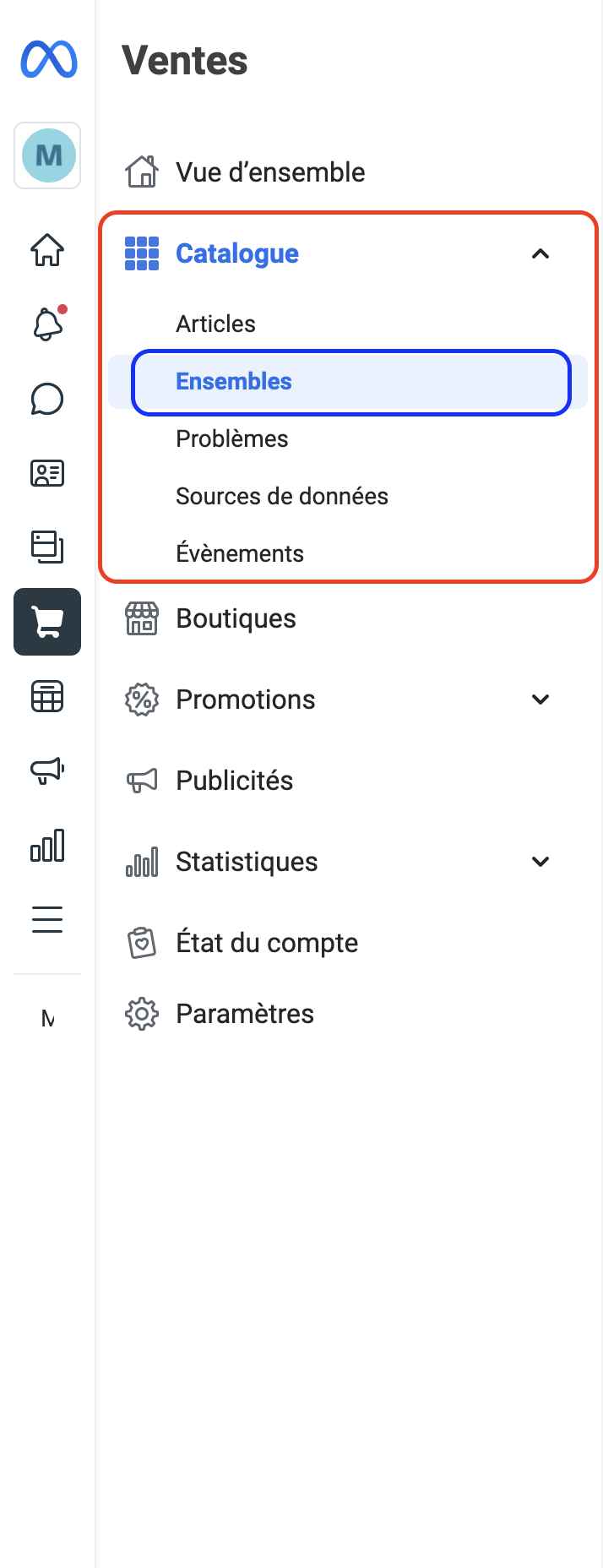
Task: Open Paramètres settings
Action: coord(244,1014)
